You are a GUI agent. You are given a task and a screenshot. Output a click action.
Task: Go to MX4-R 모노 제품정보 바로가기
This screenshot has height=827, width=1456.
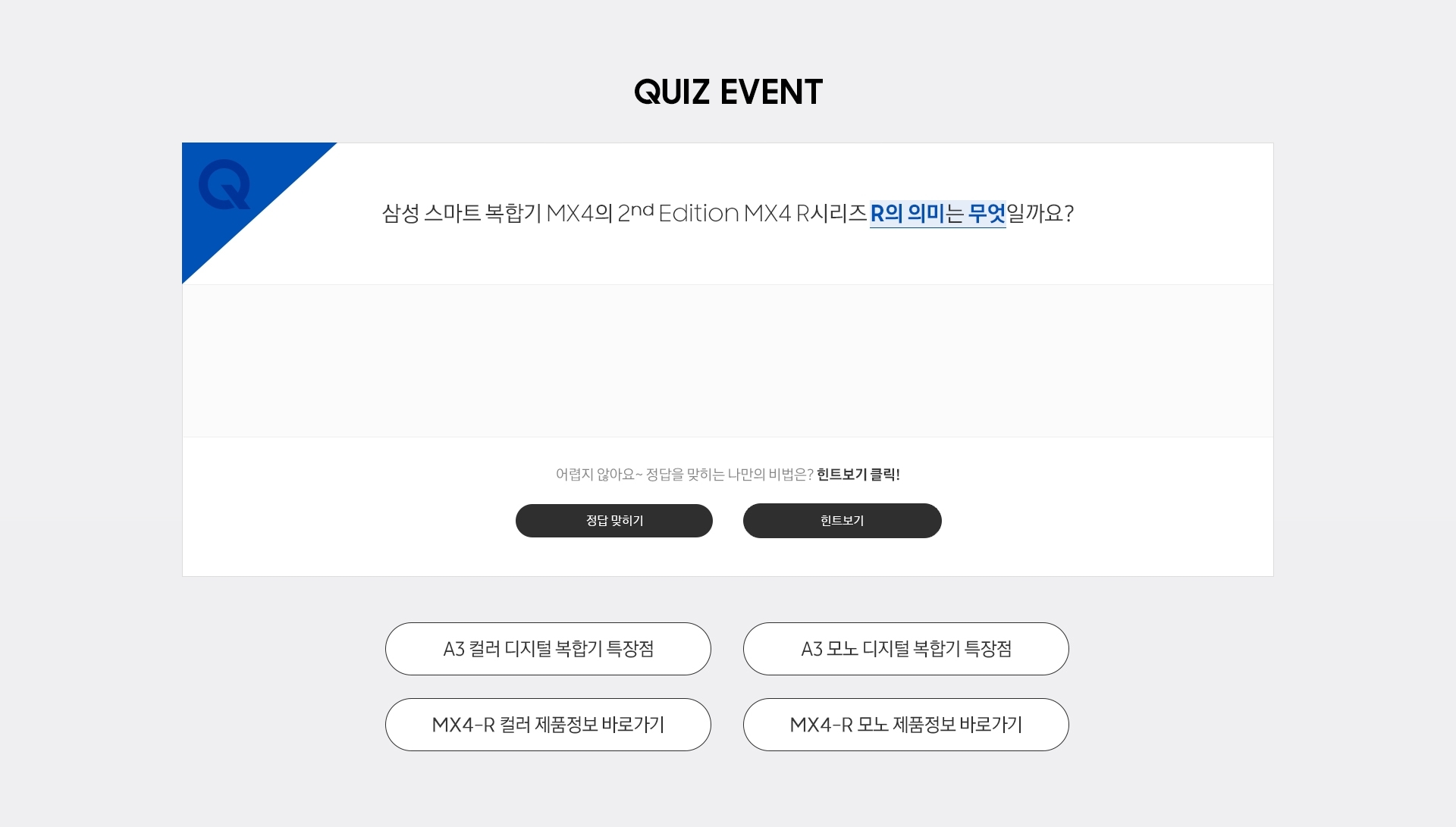pyautogui.click(x=905, y=725)
